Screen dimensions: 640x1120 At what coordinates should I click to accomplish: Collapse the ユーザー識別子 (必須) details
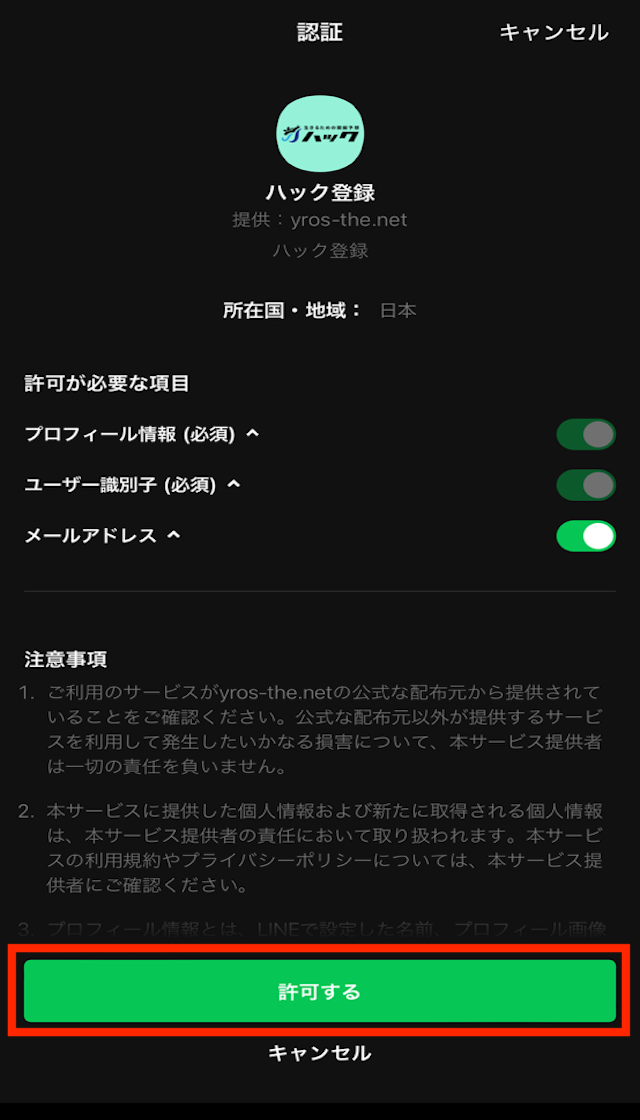(234, 485)
